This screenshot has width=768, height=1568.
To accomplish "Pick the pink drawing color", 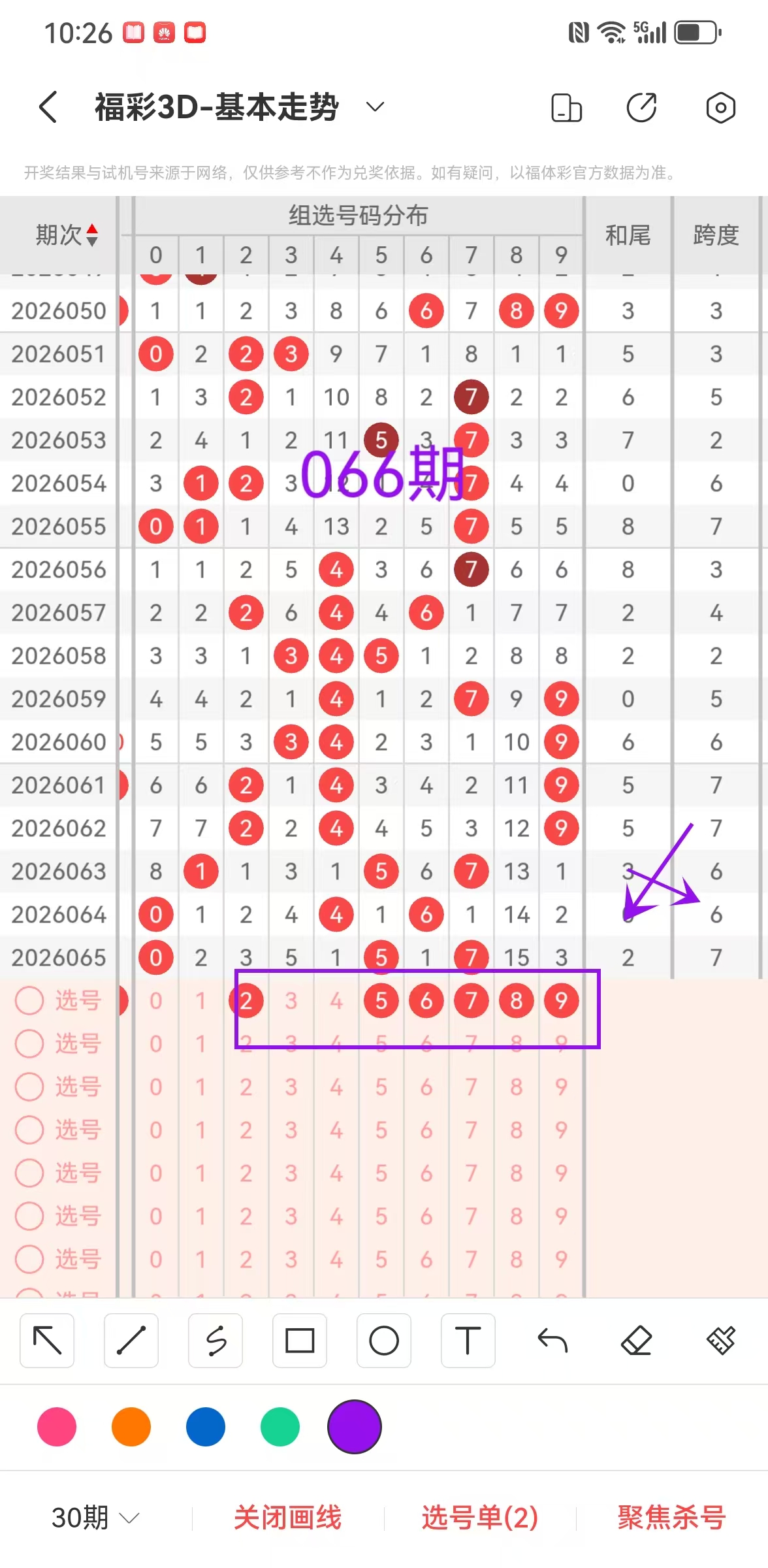I will 57,1427.
